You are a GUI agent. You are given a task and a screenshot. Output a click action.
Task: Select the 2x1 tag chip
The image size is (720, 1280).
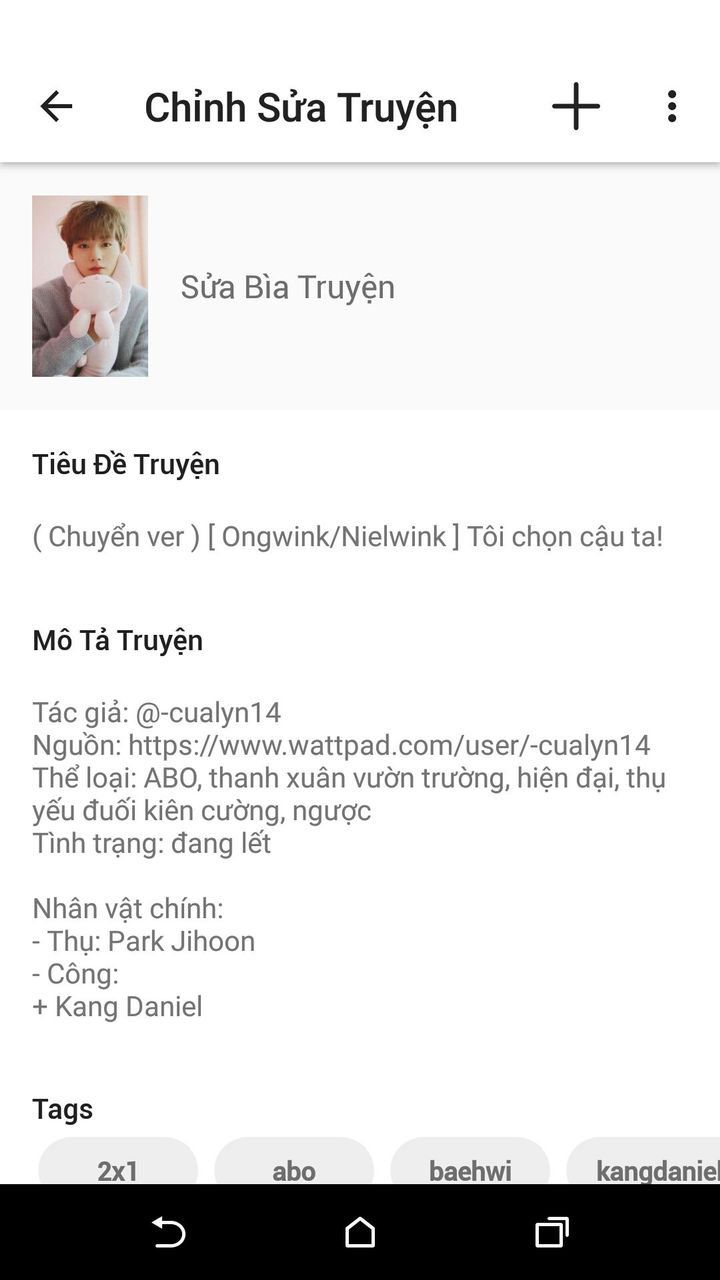click(x=118, y=1167)
